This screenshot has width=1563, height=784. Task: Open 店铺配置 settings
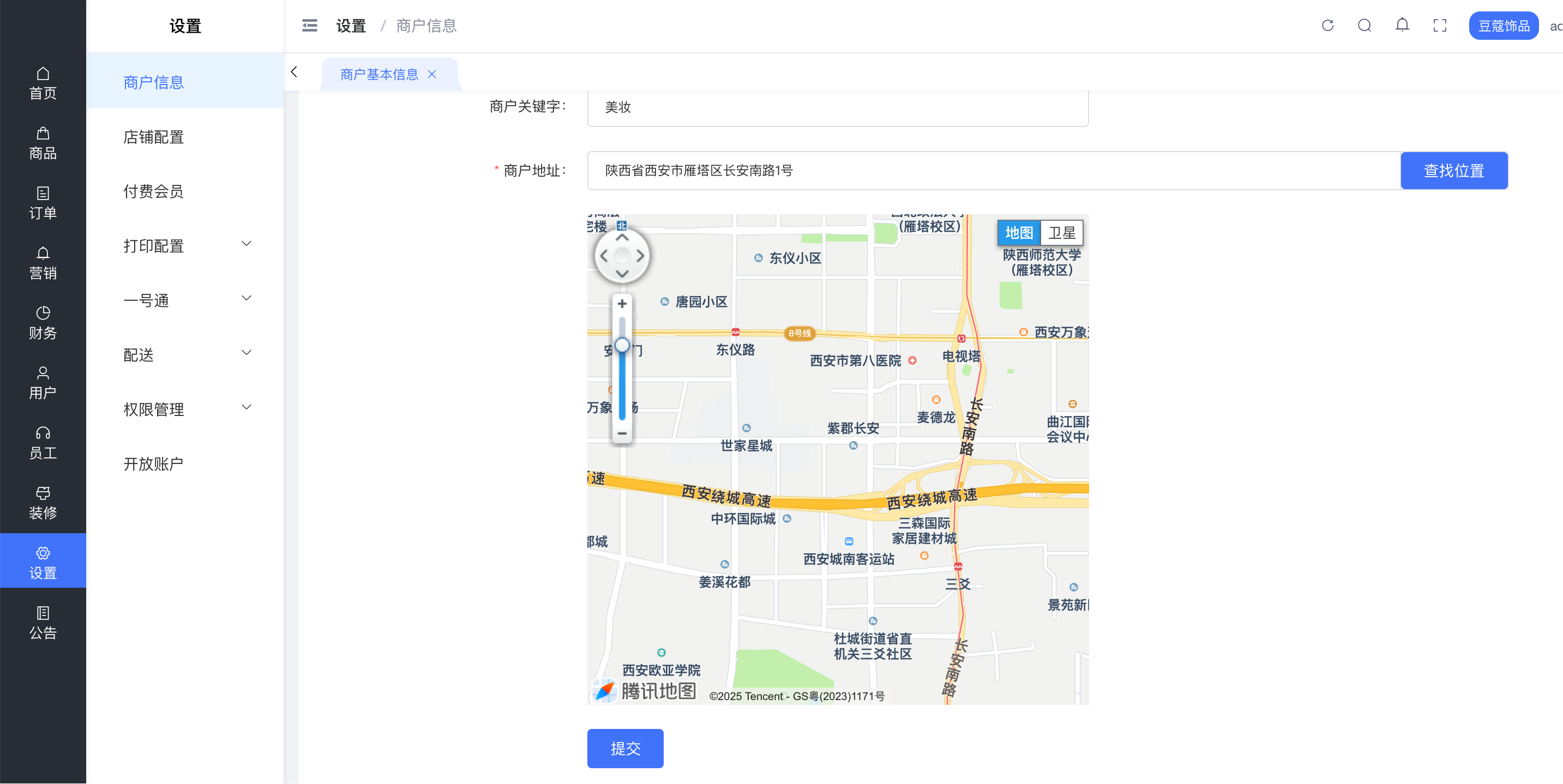click(153, 137)
